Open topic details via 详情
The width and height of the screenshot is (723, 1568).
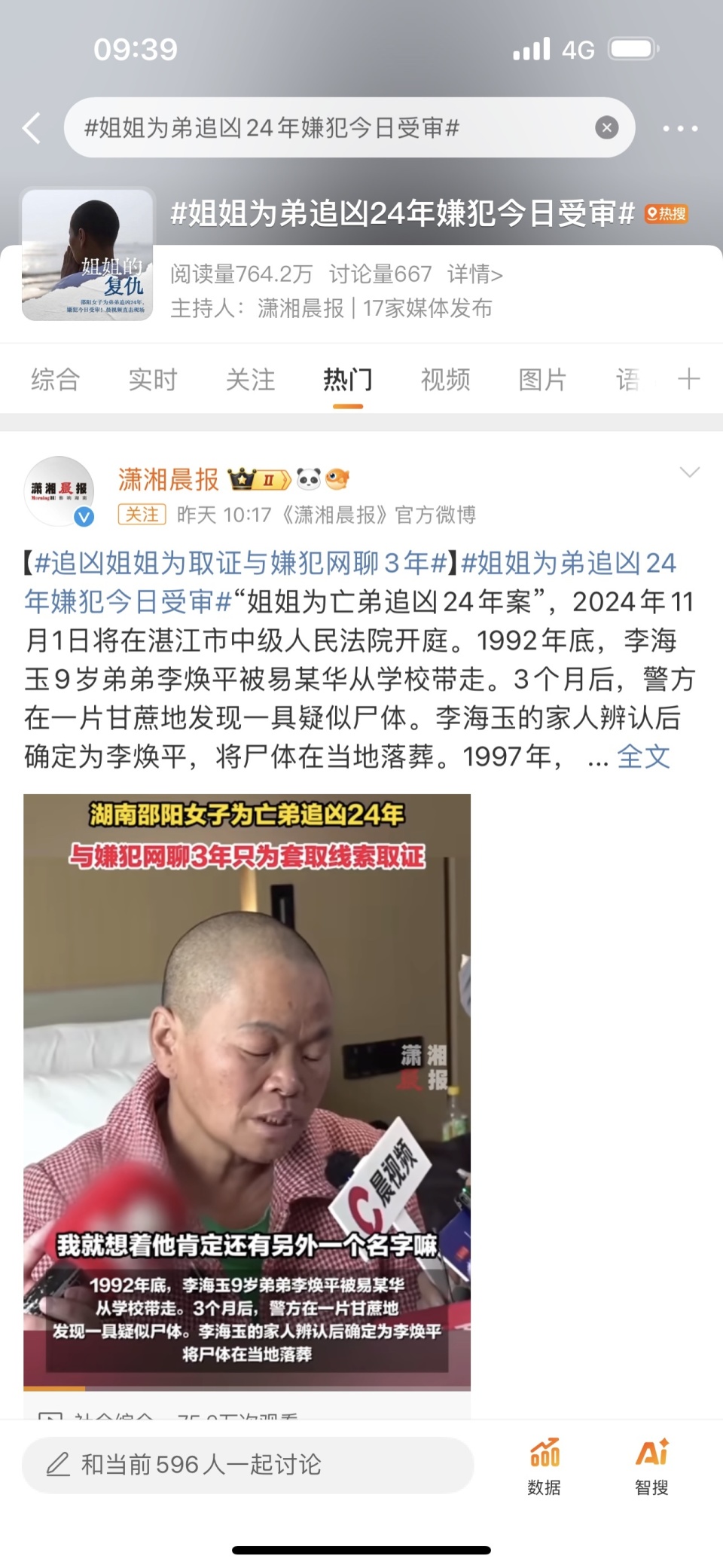click(x=474, y=274)
